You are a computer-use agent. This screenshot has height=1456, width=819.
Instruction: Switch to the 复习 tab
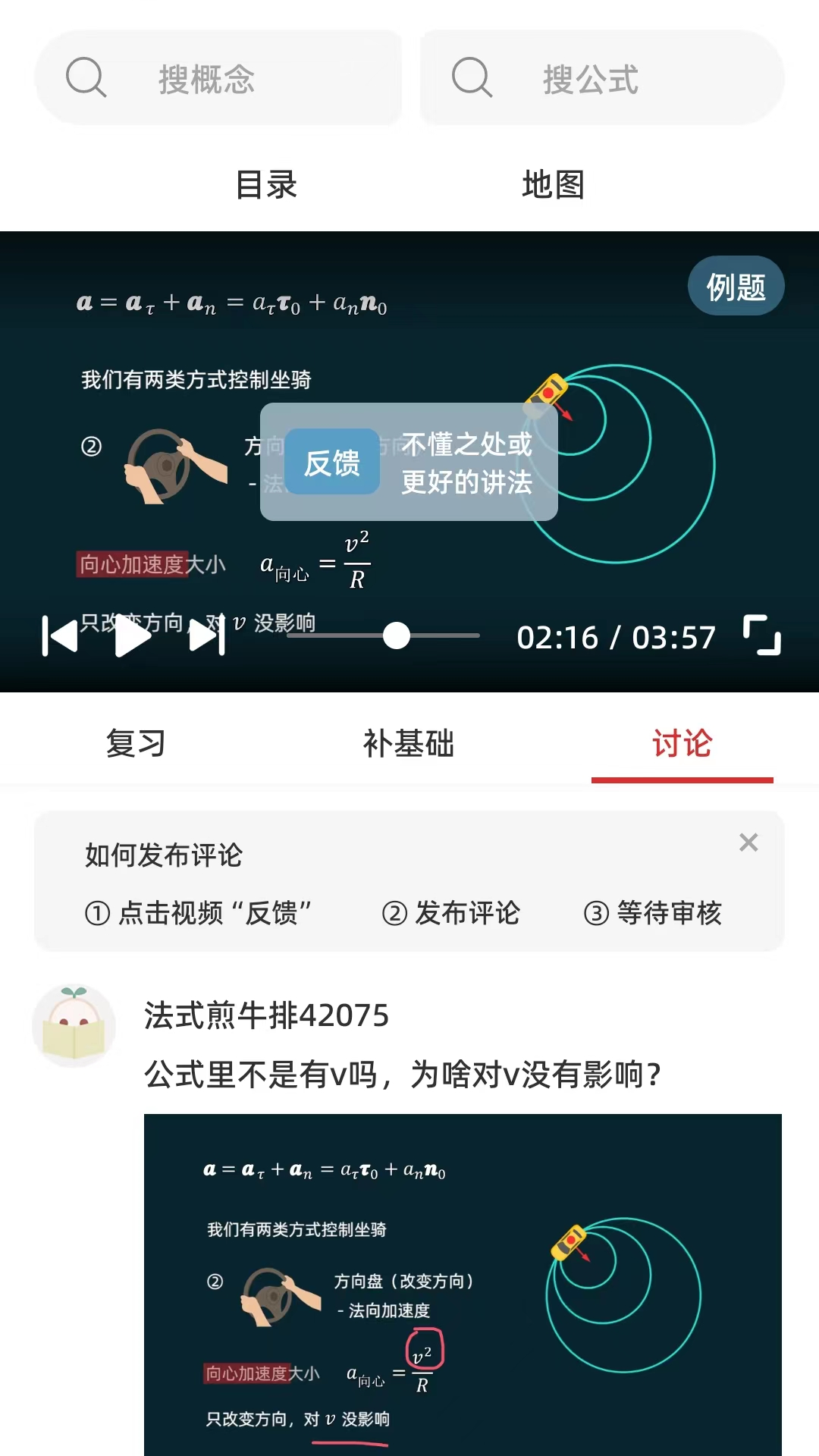pos(137,744)
